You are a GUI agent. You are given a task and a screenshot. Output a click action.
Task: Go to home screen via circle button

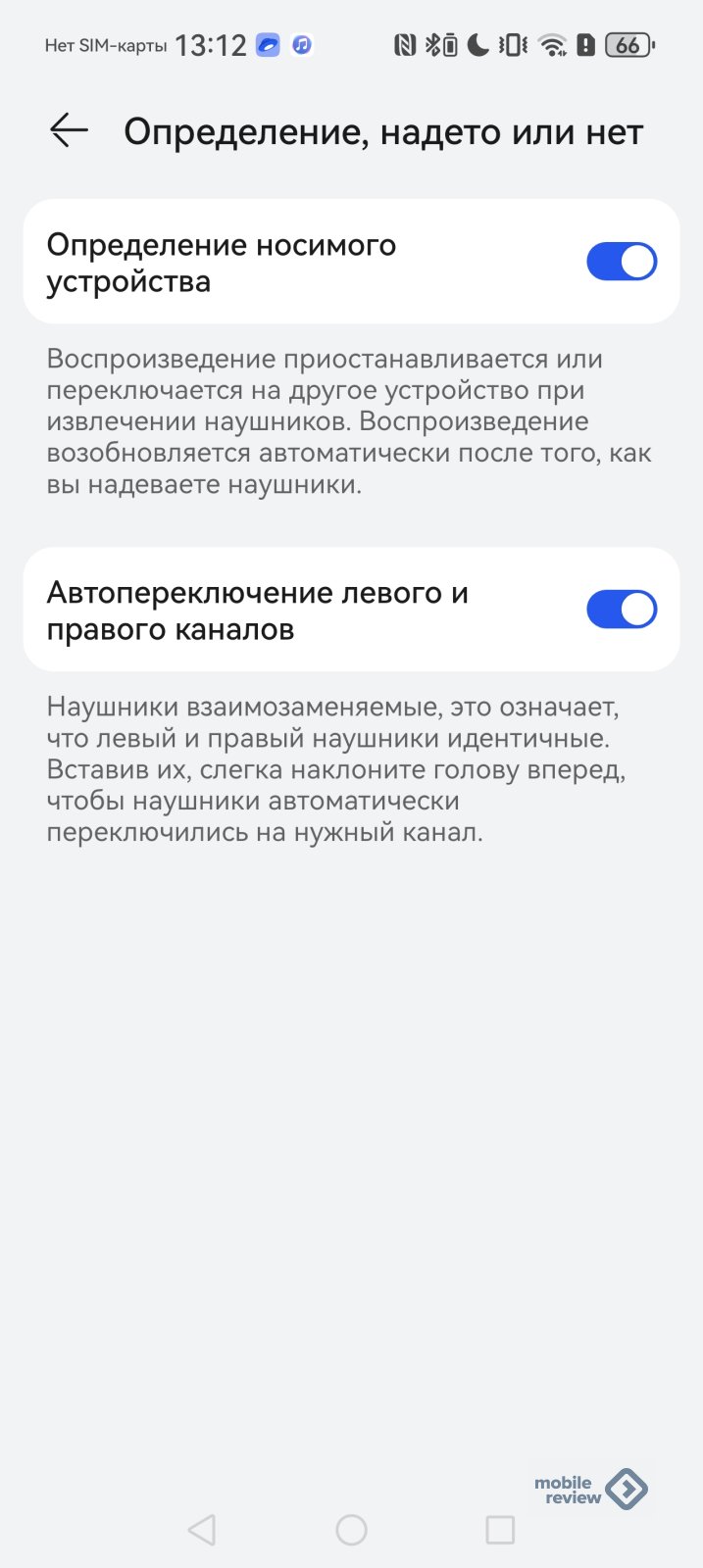coord(351,1530)
